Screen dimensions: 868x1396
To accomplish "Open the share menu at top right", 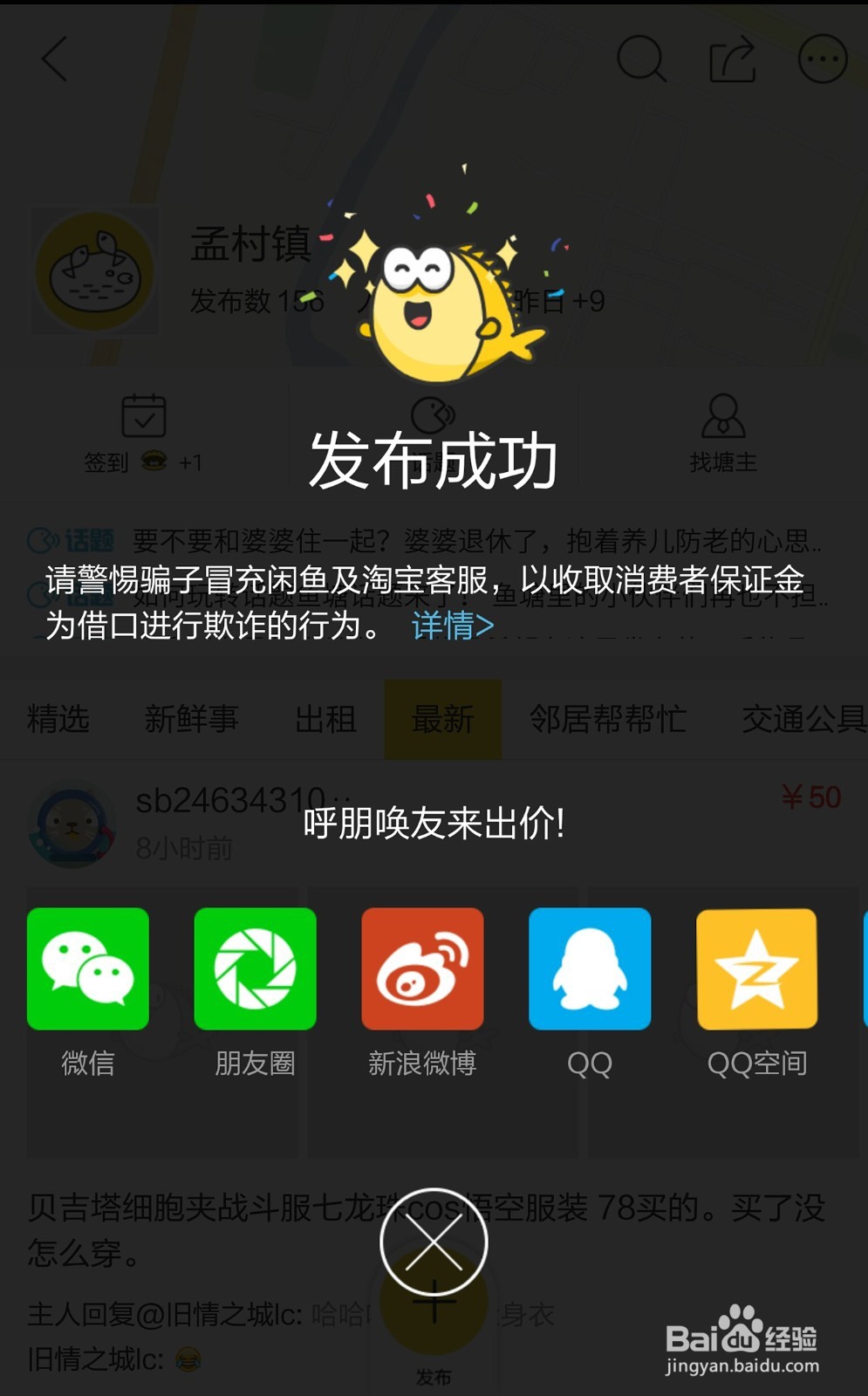I will coord(733,59).
